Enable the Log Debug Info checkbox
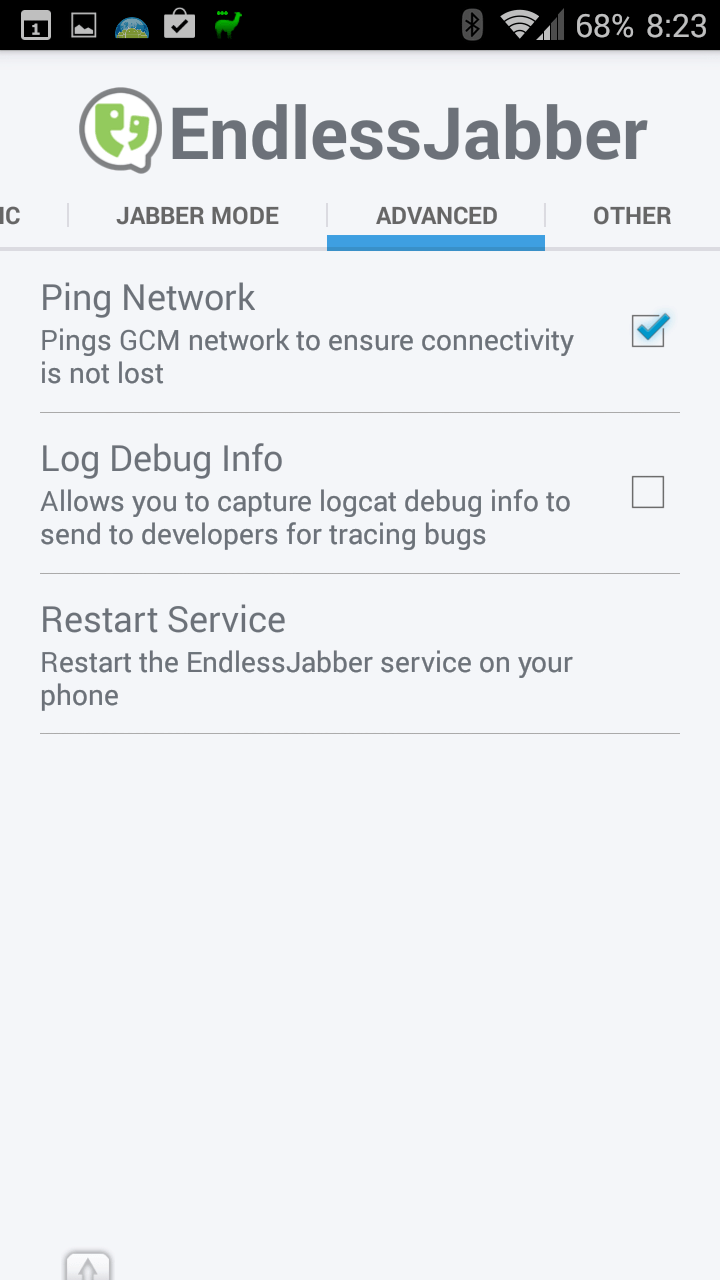The width and height of the screenshot is (720, 1280). click(x=648, y=492)
